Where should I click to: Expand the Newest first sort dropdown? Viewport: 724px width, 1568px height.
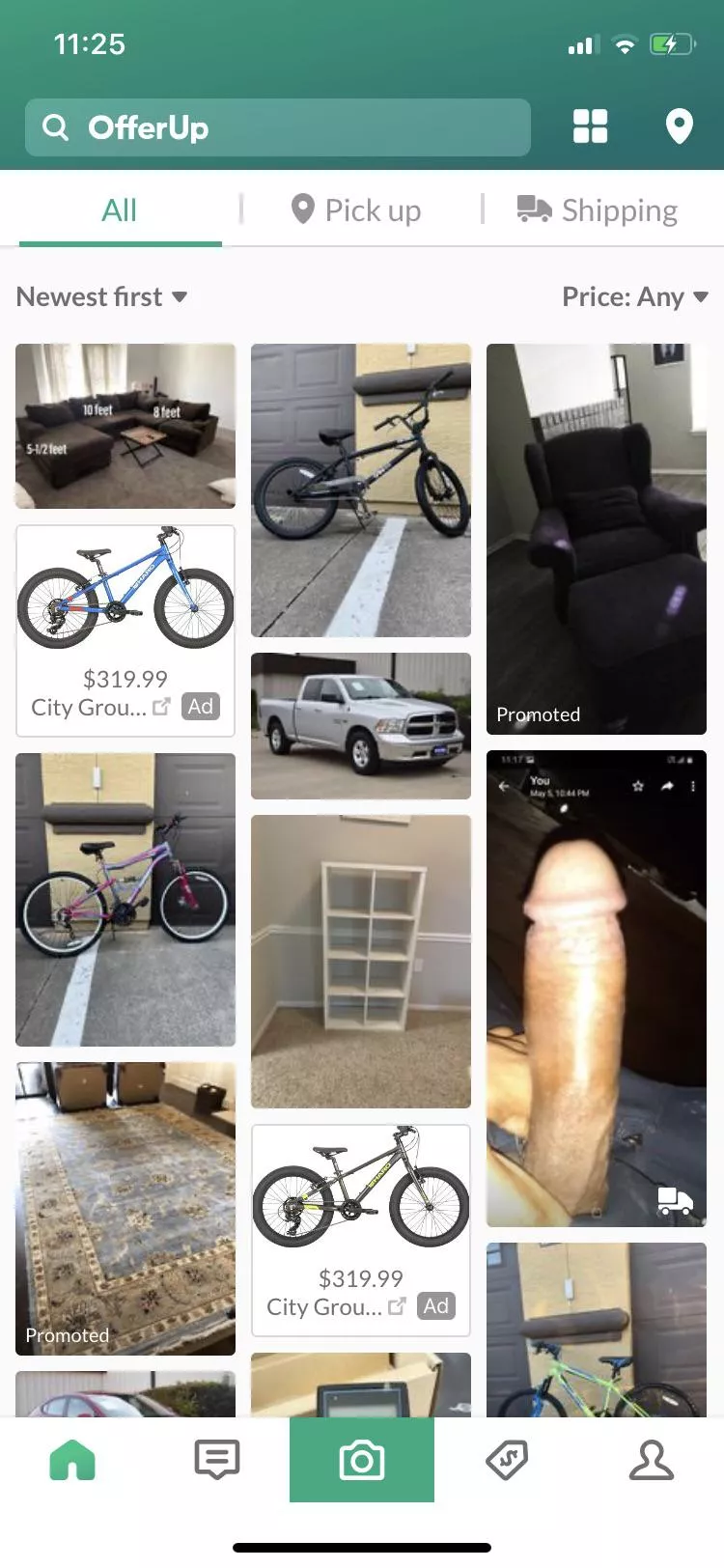click(x=101, y=296)
